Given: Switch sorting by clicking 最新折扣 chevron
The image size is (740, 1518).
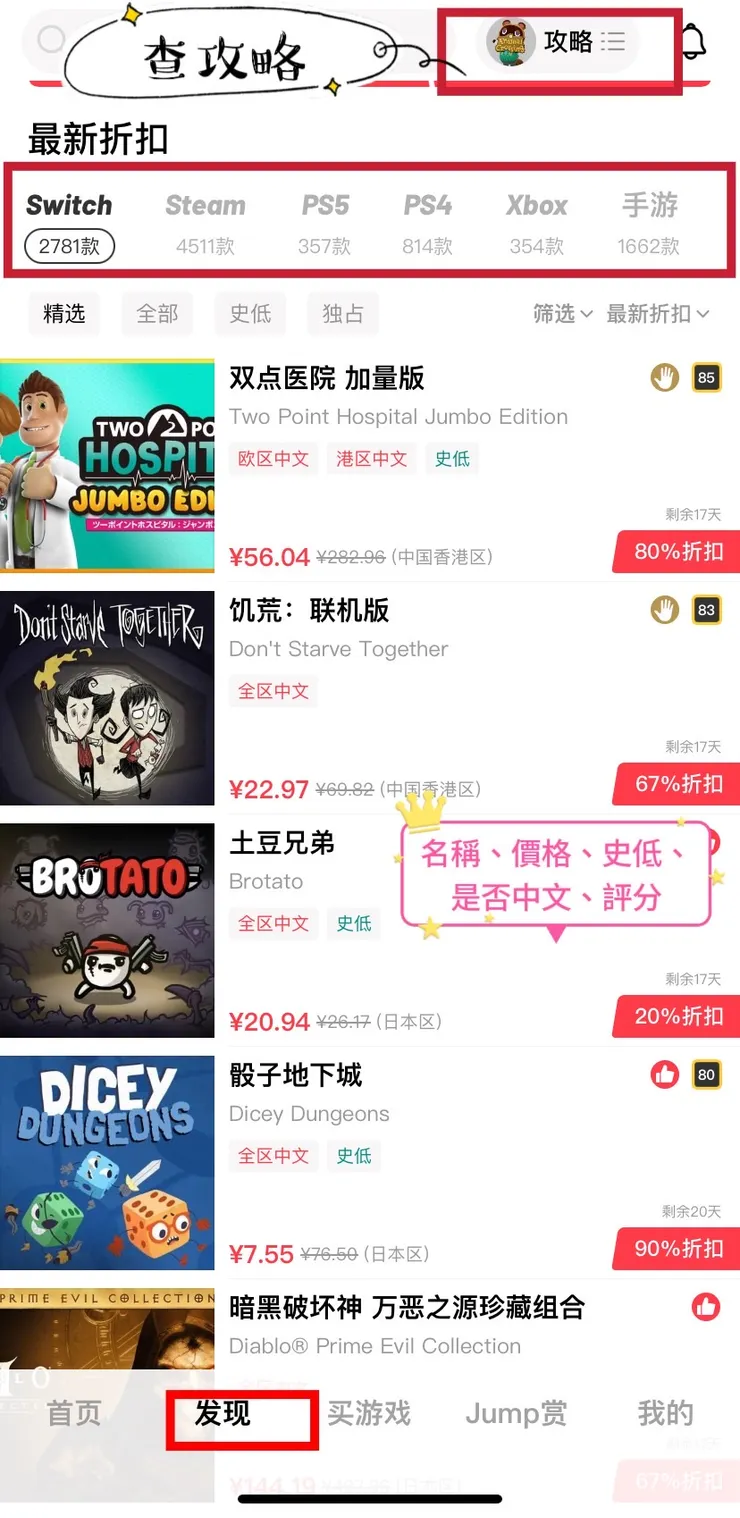Looking at the screenshot, I should click(x=702, y=314).
